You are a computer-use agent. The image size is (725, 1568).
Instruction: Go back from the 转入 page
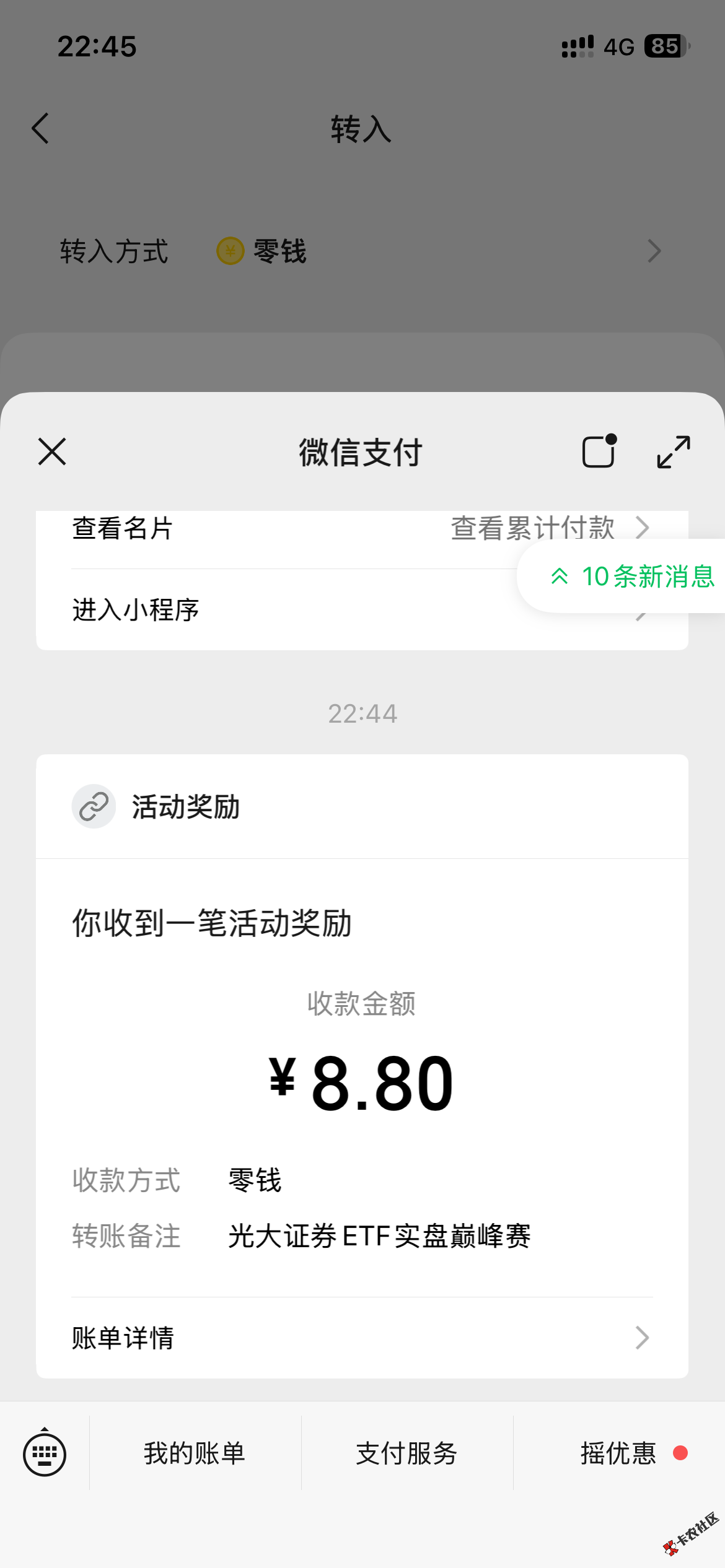click(41, 129)
